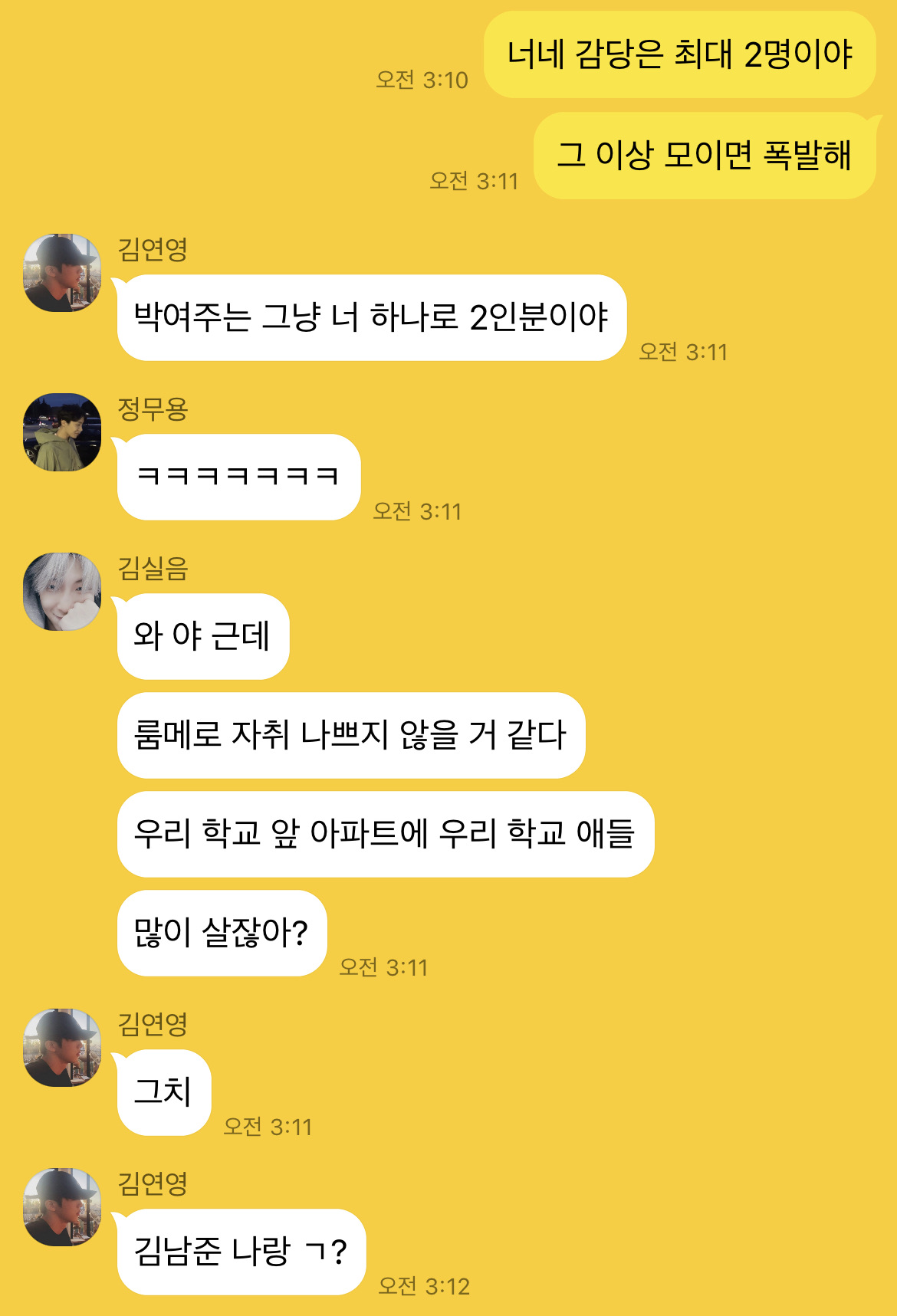
Task: View 김실음's profile photo
Action: (62, 592)
